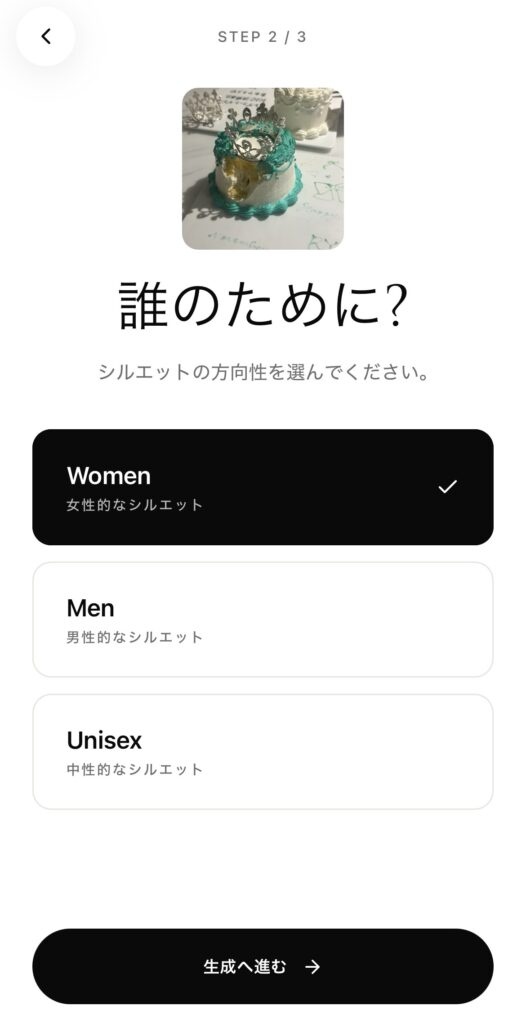Pick the Unisex silhouette option
Viewport: 526px width, 1024px height.
[263, 752]
